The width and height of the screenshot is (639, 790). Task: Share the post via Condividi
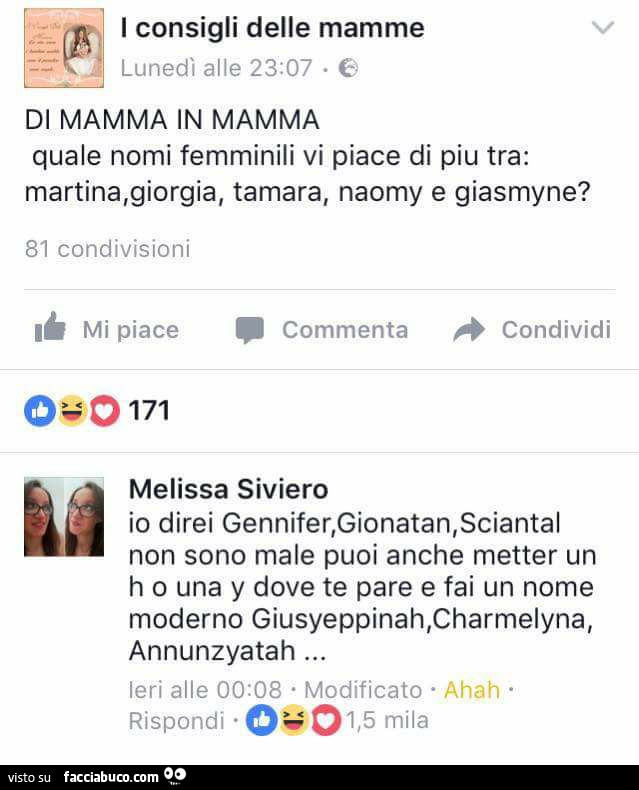[532, 329]
